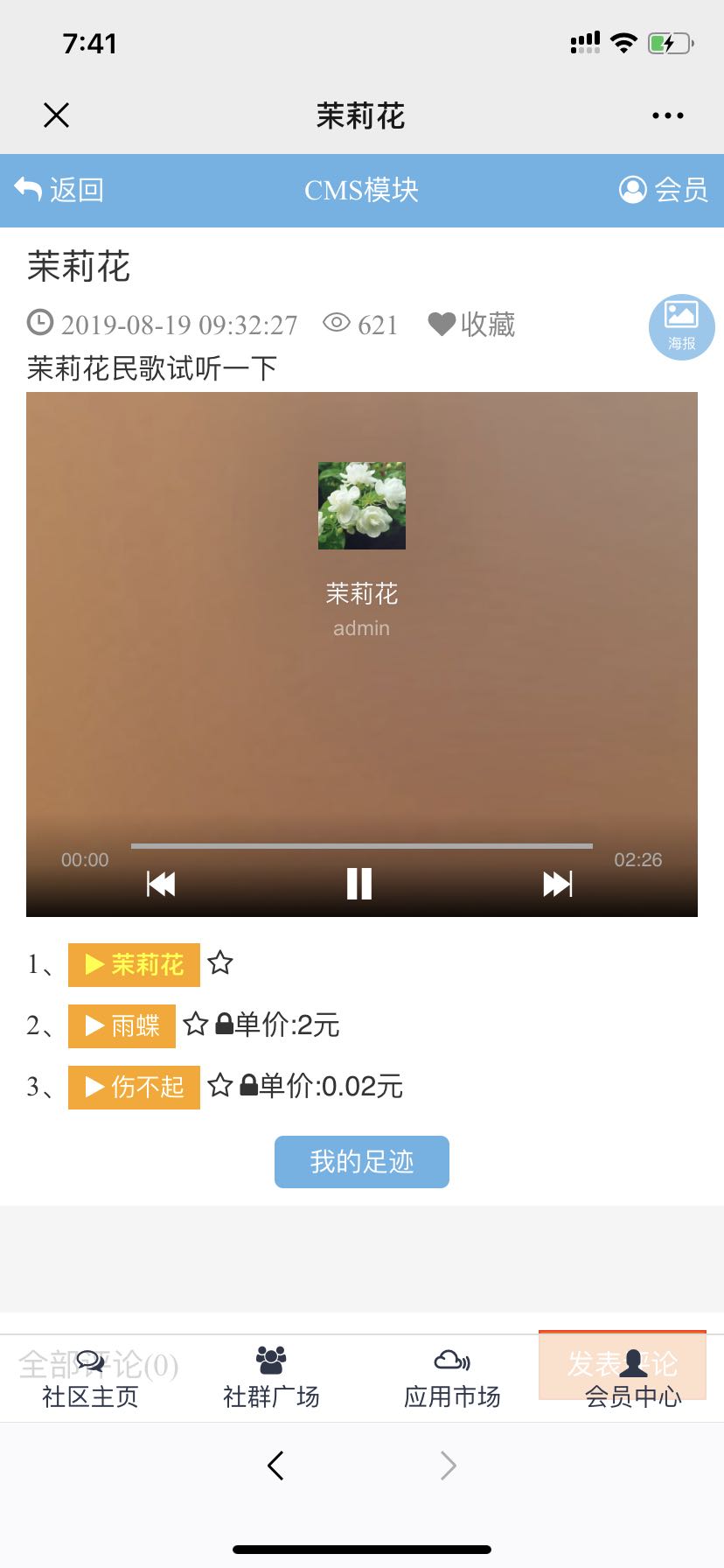Star the 雨蝶 track

pyautogui.click(x=196, y=1025)
